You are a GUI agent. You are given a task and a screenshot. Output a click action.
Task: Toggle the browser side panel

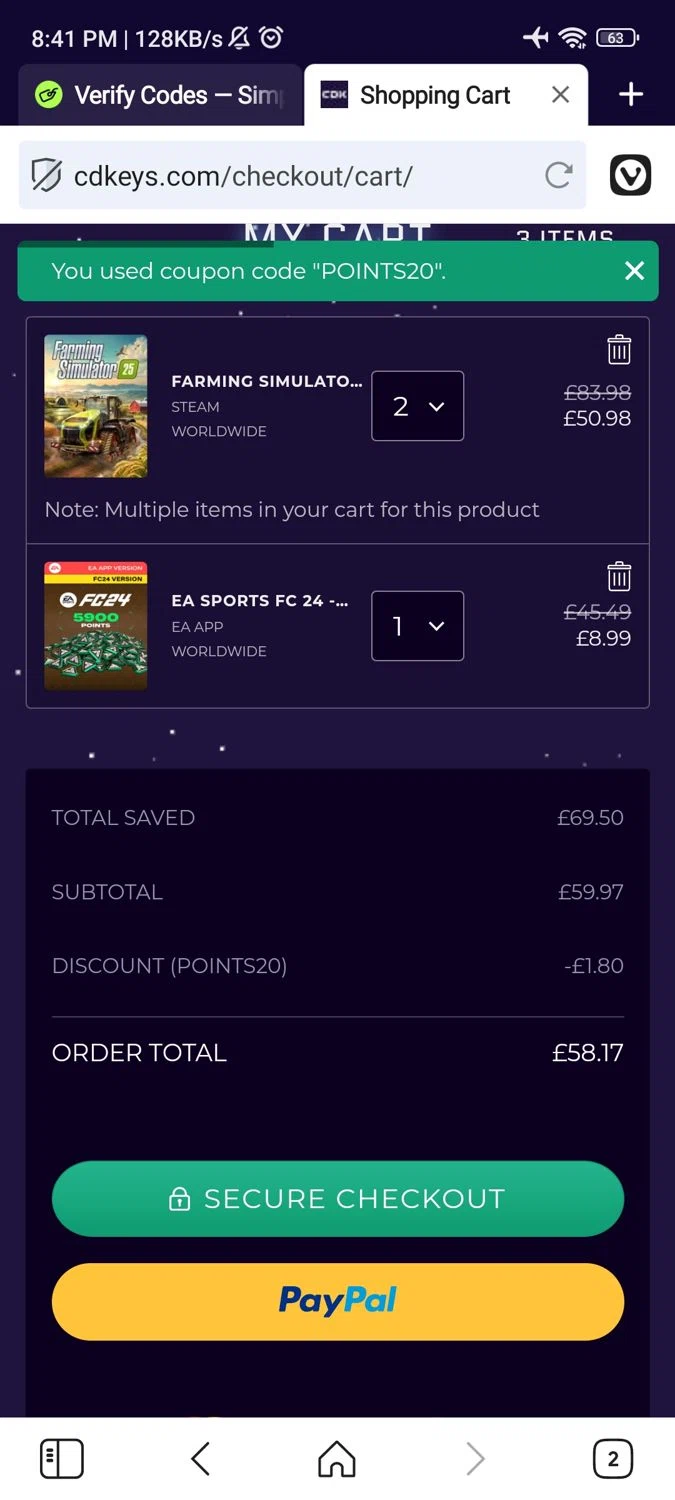62,1459
